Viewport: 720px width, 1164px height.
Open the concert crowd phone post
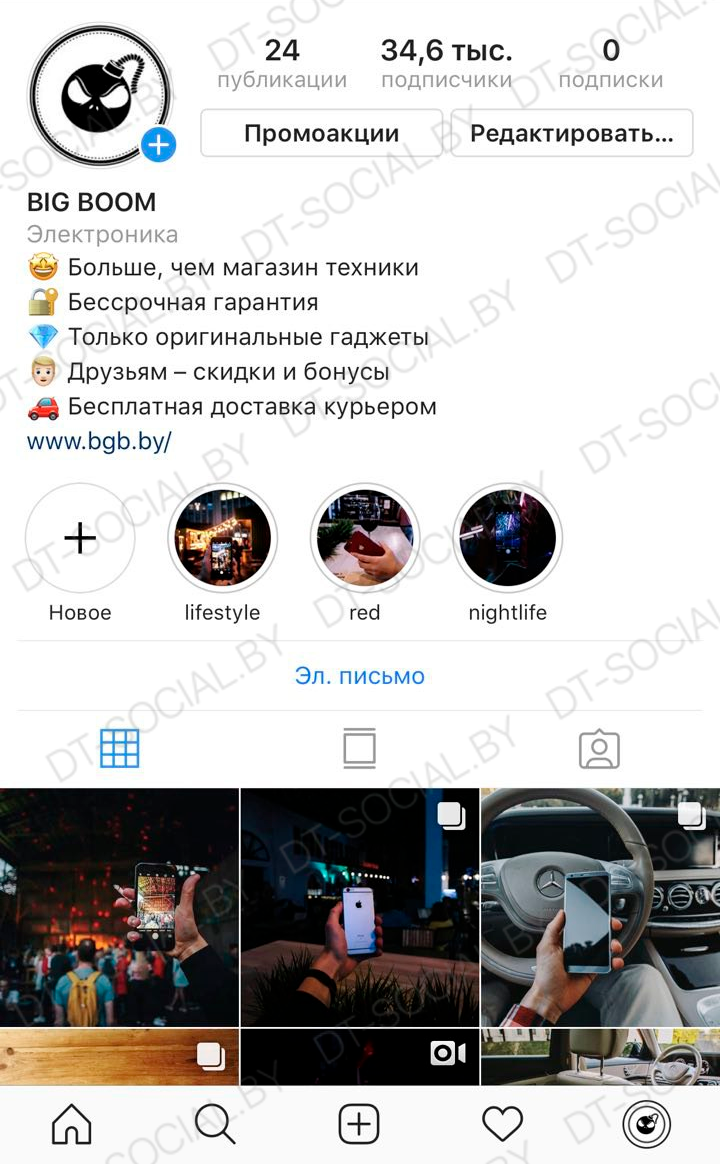pos(119,907)
